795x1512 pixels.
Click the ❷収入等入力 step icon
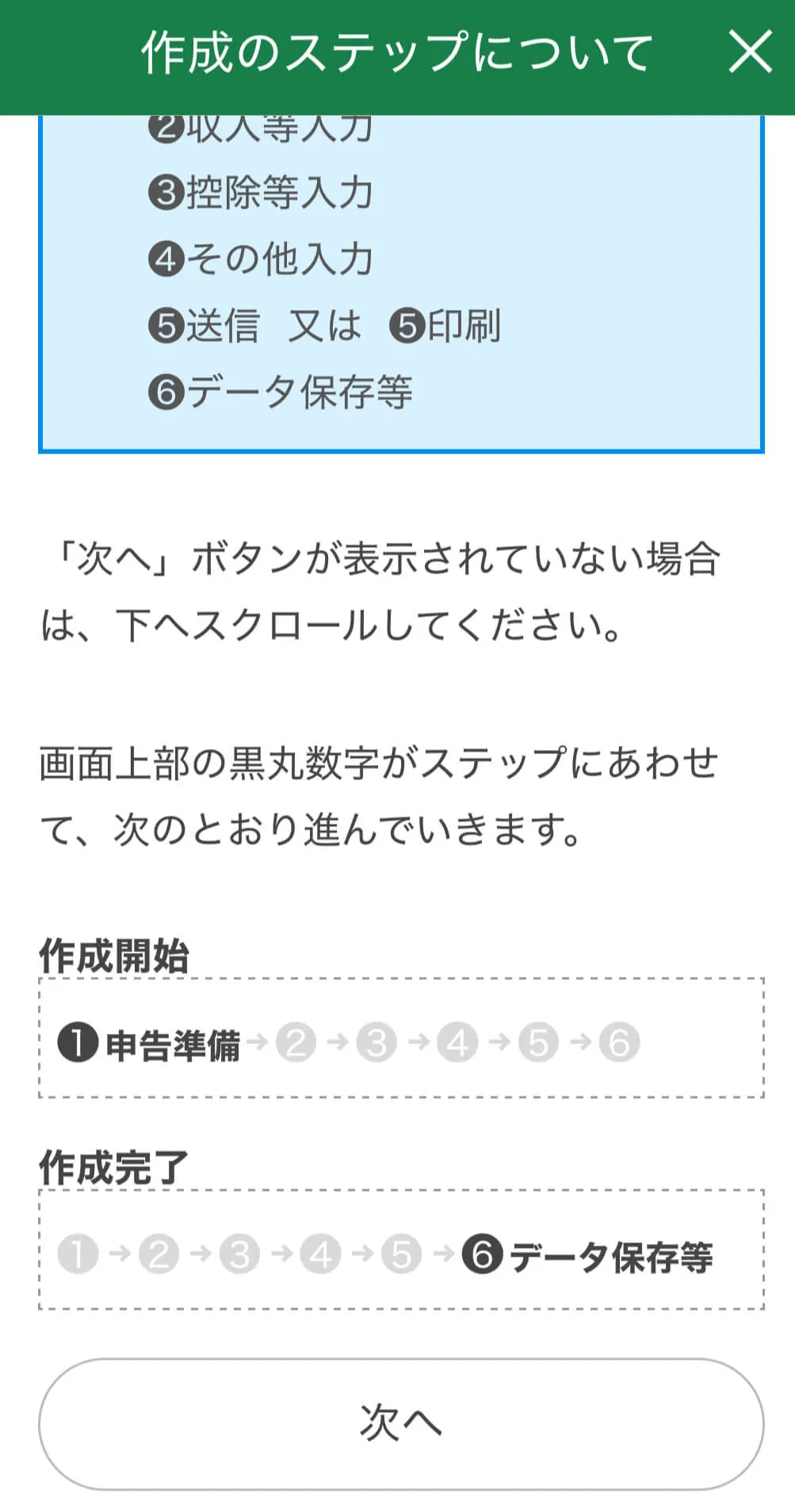166,128
